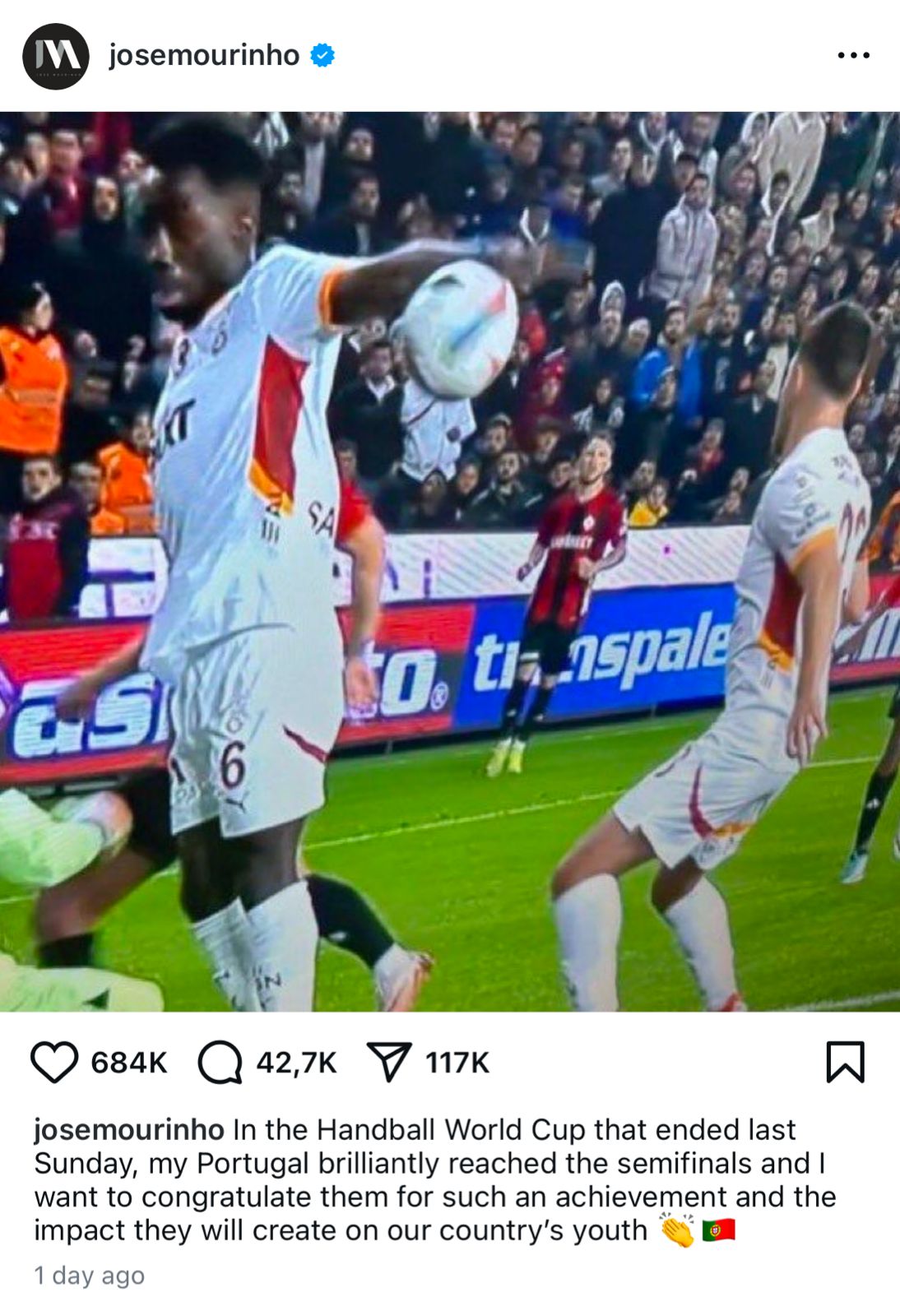900x1316 pixels.
Task: Share the post via the paper plane
Action: pyautogui.click(x=388, y=1062)
